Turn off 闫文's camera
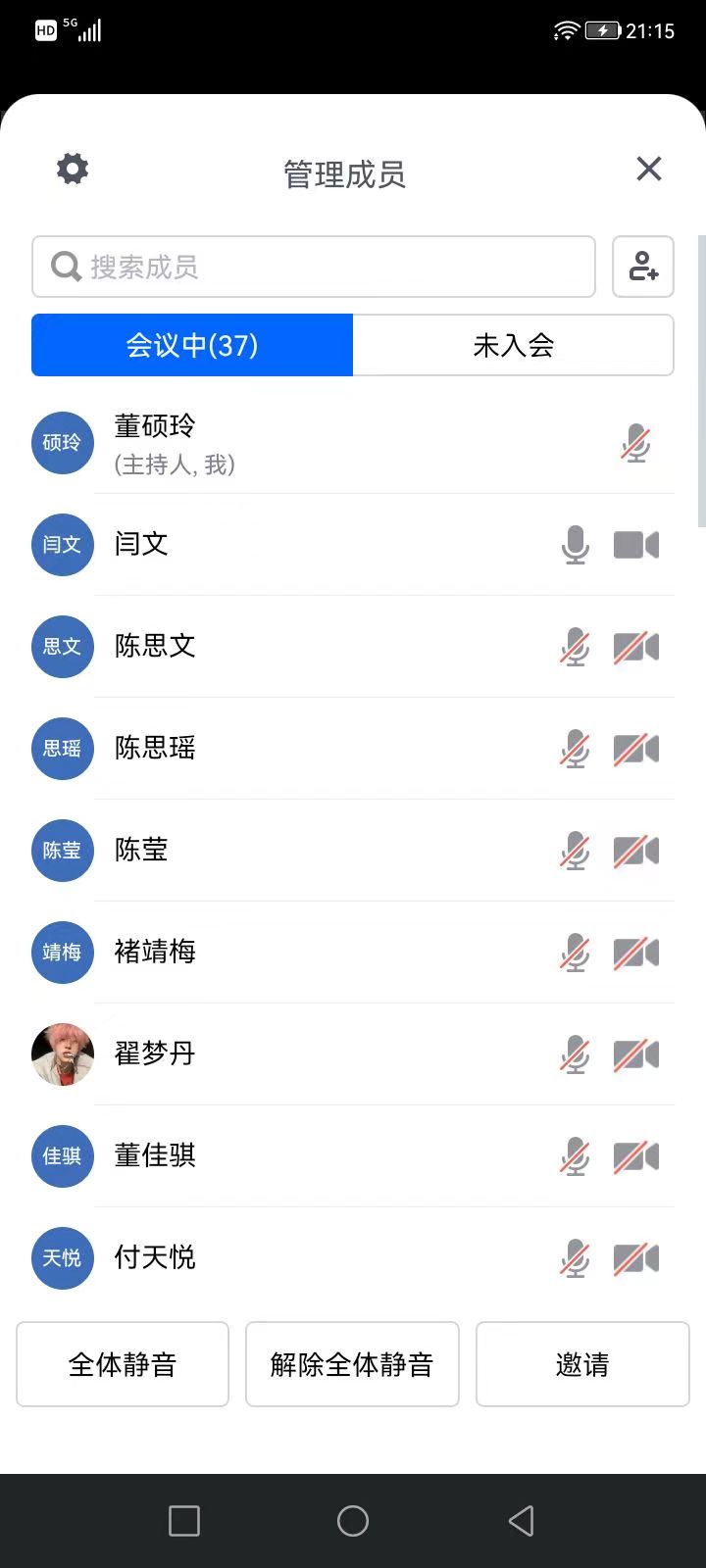Viewport: 706px width, 1568px height. tap(636, 545)
